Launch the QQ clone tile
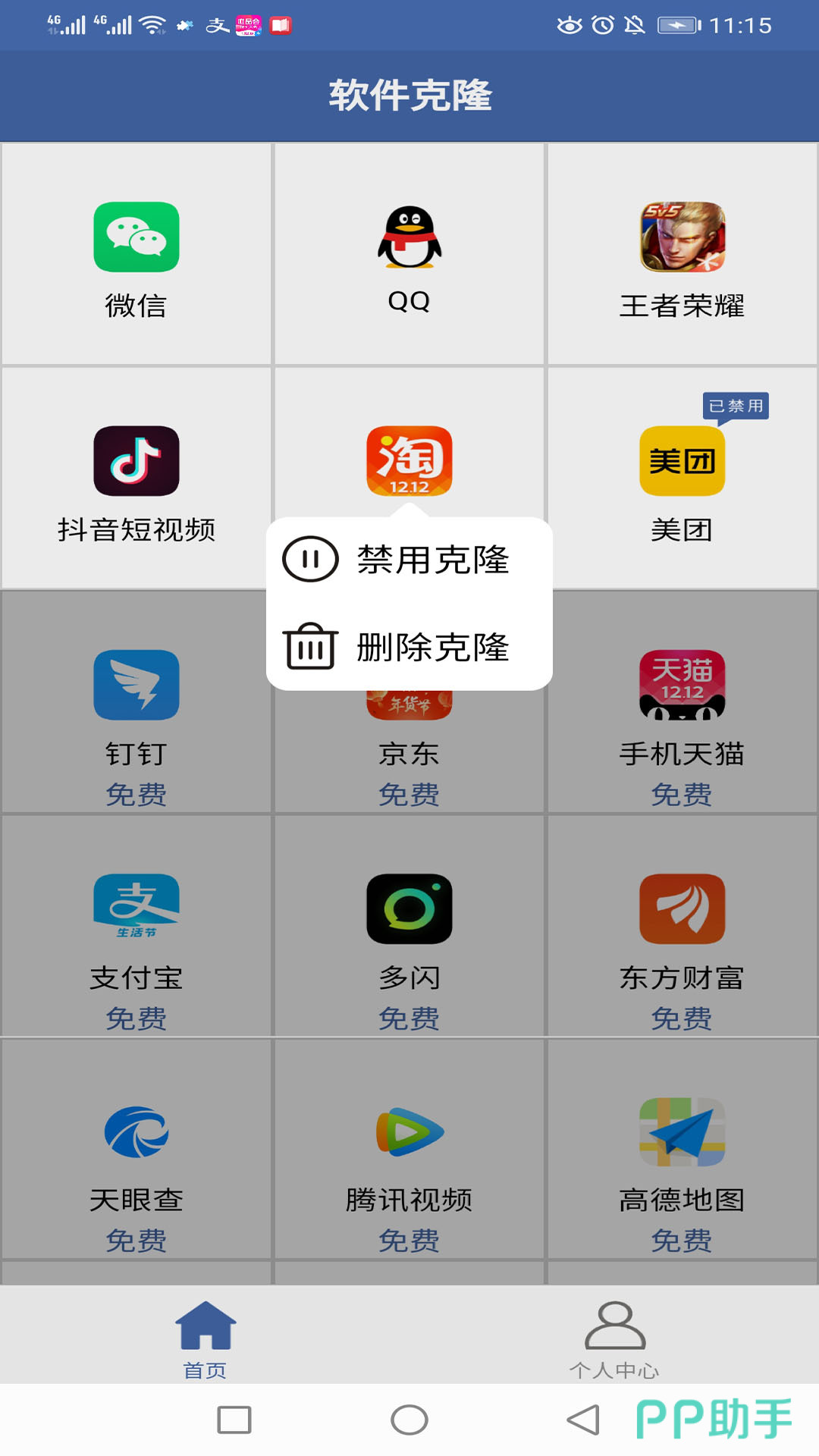 (409, 254)
